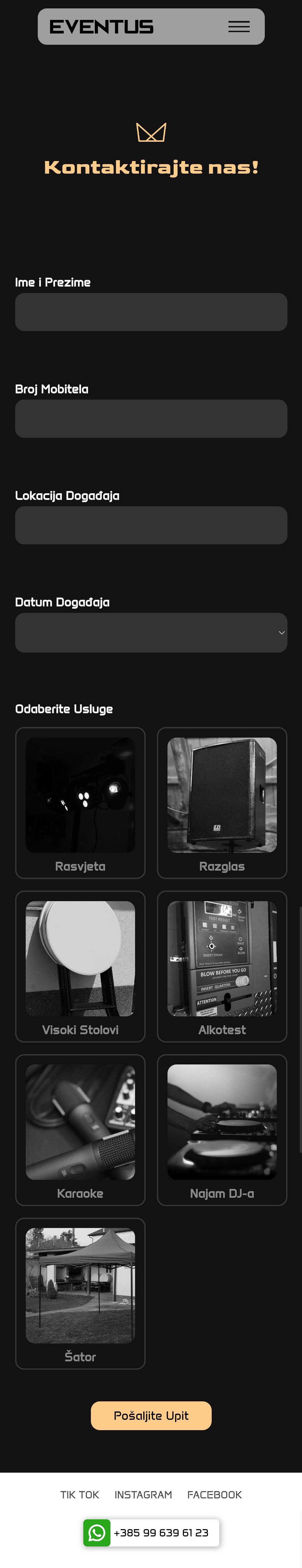Tap the Pošaljite Upit button
Screen dimensions: 302x1568
point(151,1415)
